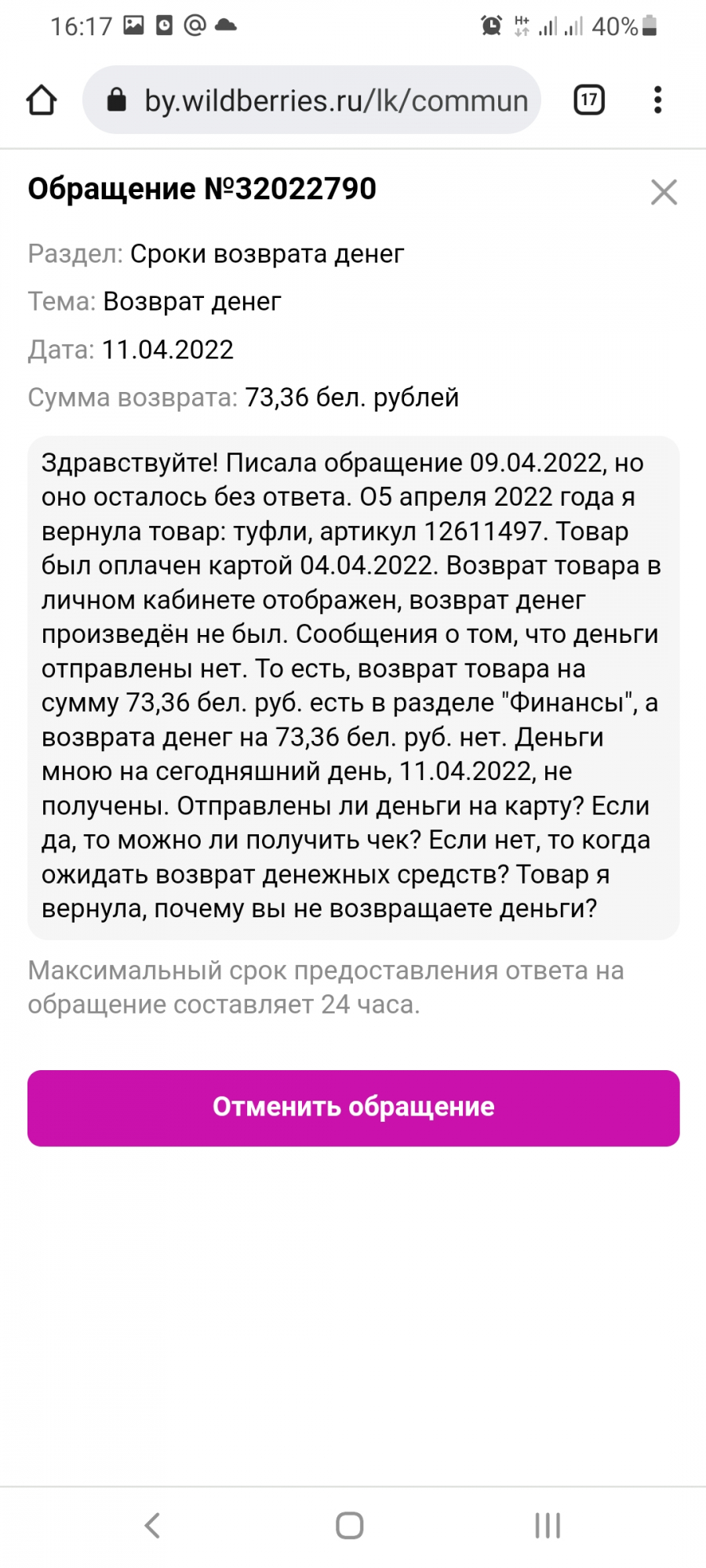The image size is (706, 1568).
Task: Select the by.wildberries.ru address bar
Action: tap(311, 100)
